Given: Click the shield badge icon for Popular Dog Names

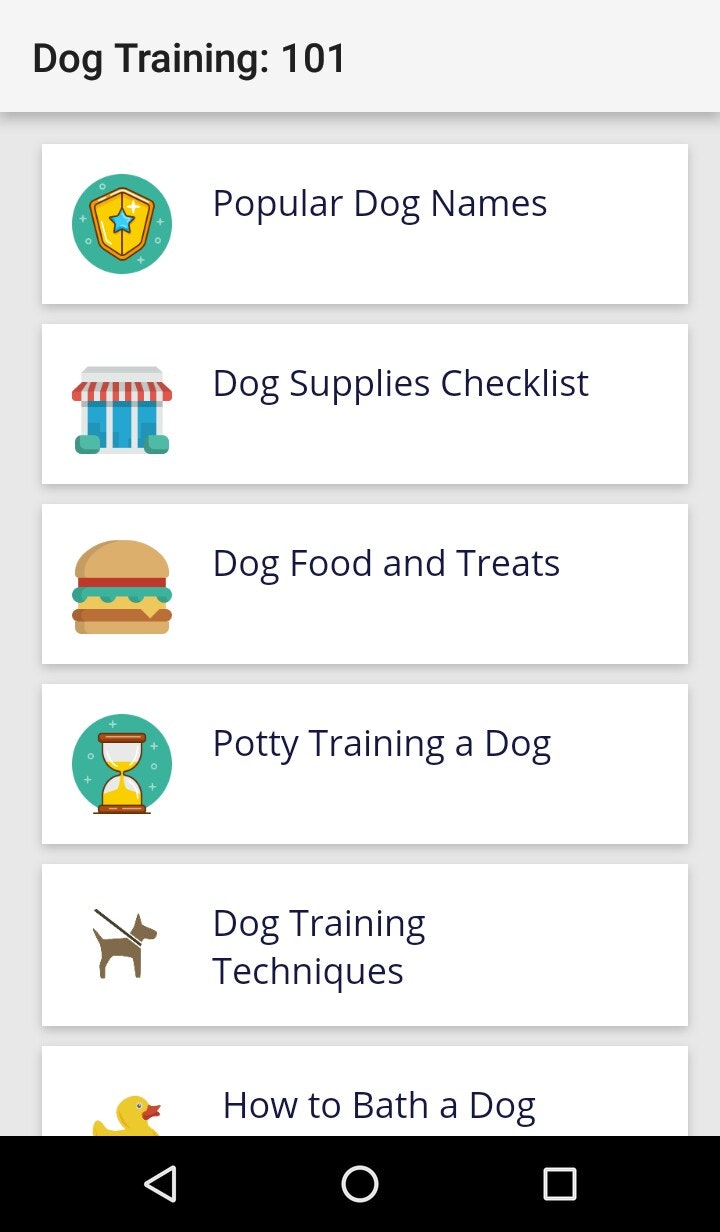Looking at the screenshot, I should point(122,223).
